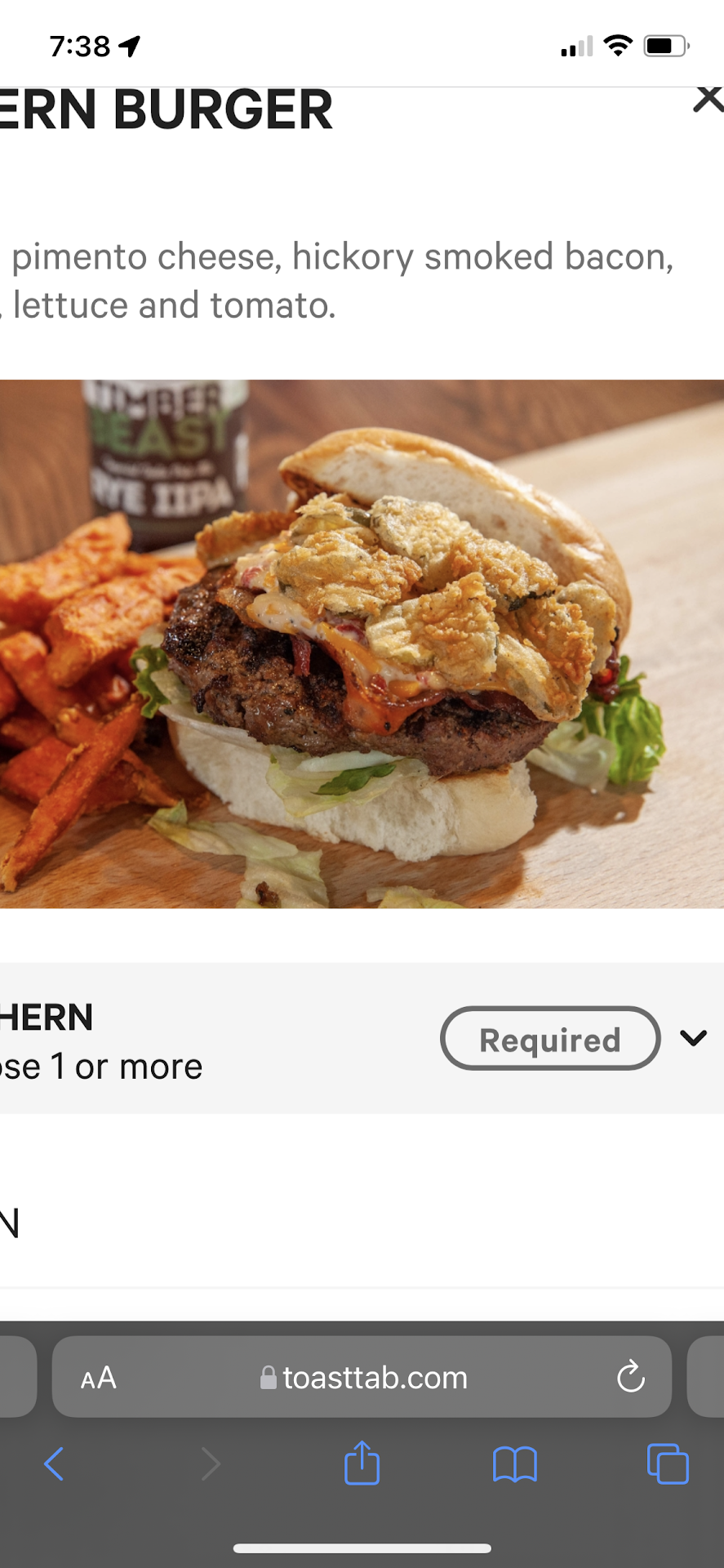The height and width of the screenshot is (1568, 724).
Task: Go back to the previous page
Action: pyautogui.click(x=54, y=1463)
